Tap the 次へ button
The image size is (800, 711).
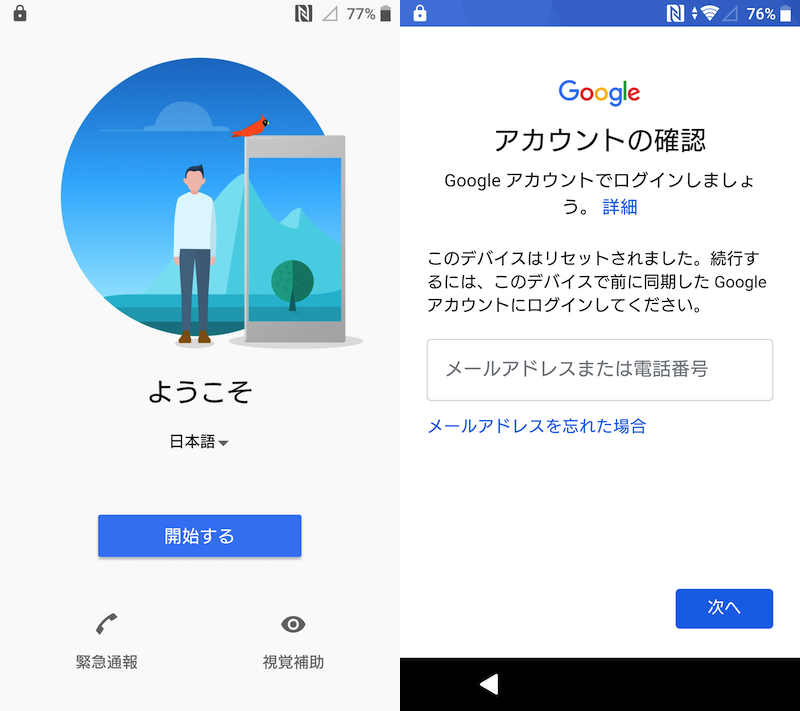click(x=724, y=608)
